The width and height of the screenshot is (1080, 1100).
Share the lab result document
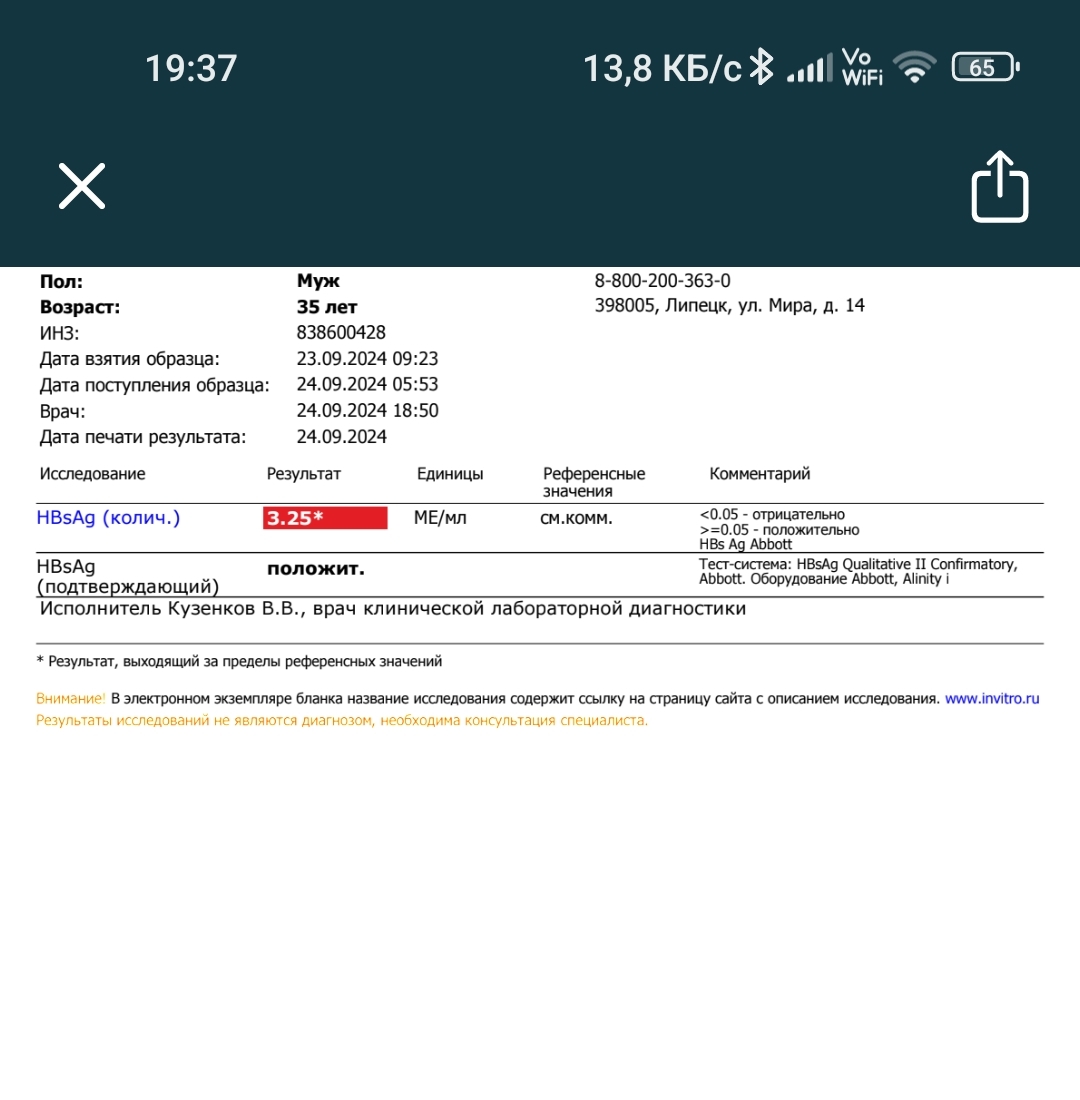click(x=1000, y=186)
